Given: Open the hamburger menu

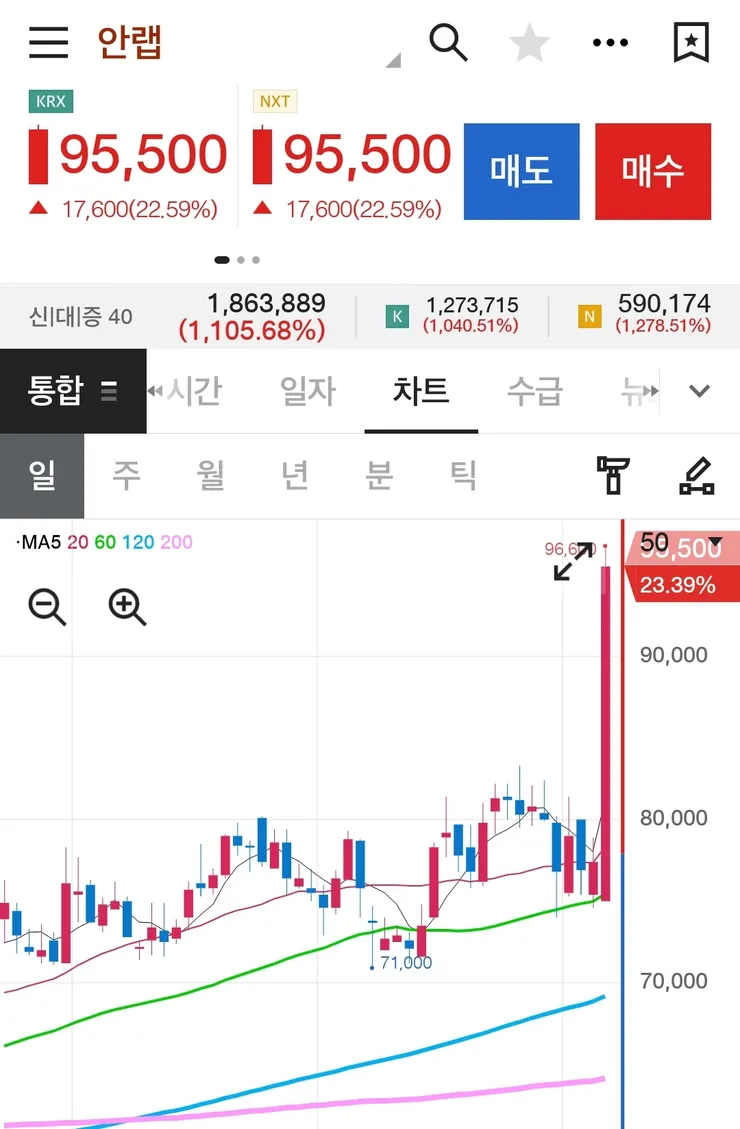Looking at the screenshot, I should [48, 43].
